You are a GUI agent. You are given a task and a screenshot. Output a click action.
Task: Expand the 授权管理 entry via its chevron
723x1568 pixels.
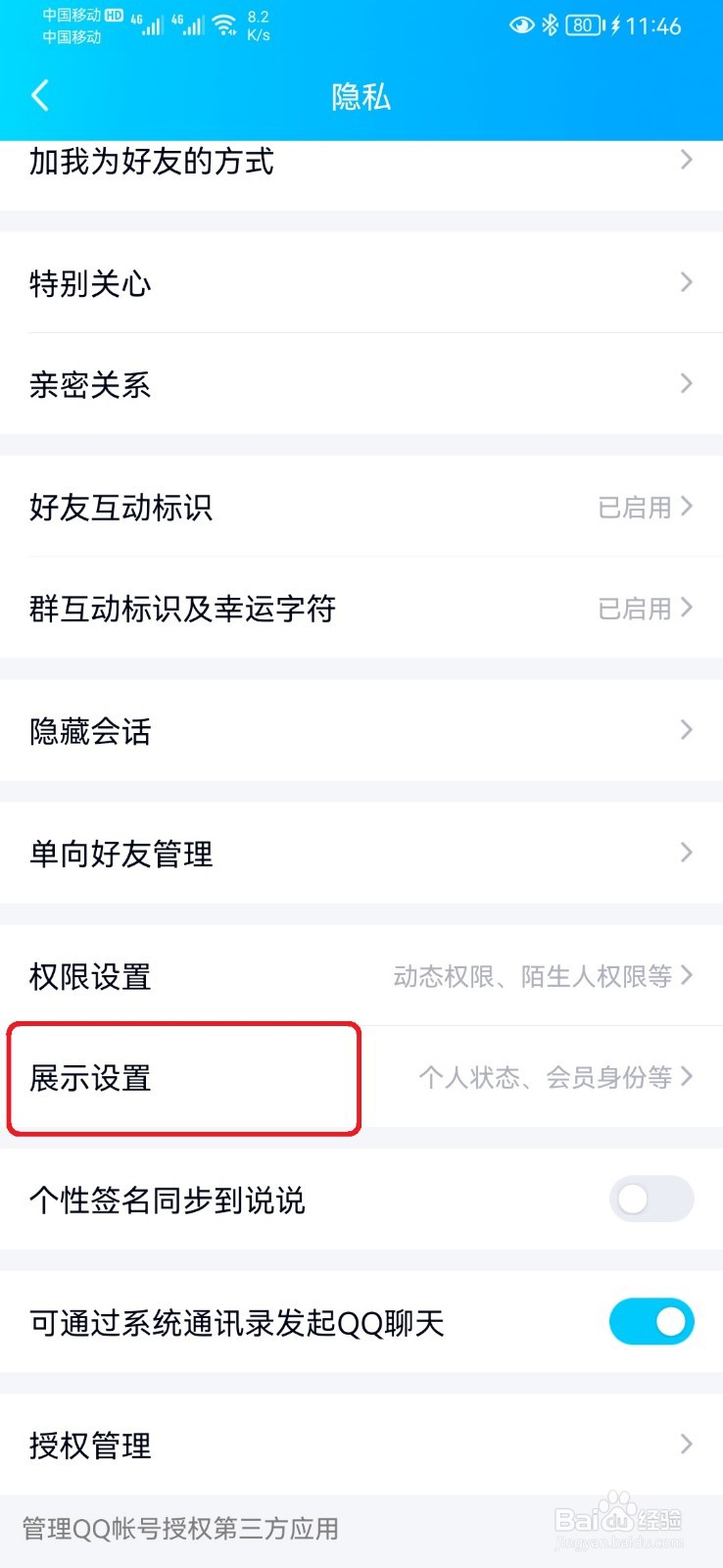click(x=687, y=1444)
